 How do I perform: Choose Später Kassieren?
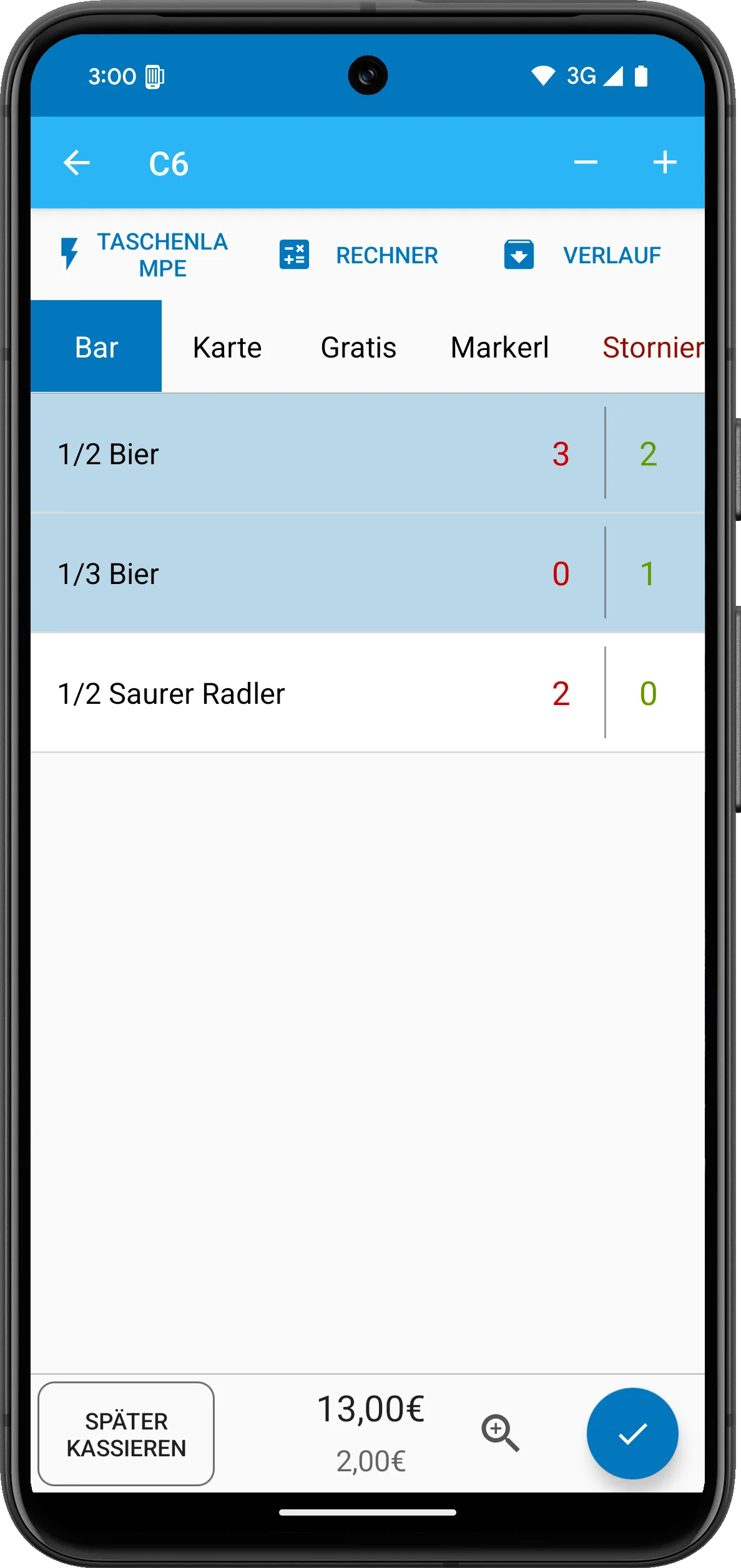(126, 1434)
